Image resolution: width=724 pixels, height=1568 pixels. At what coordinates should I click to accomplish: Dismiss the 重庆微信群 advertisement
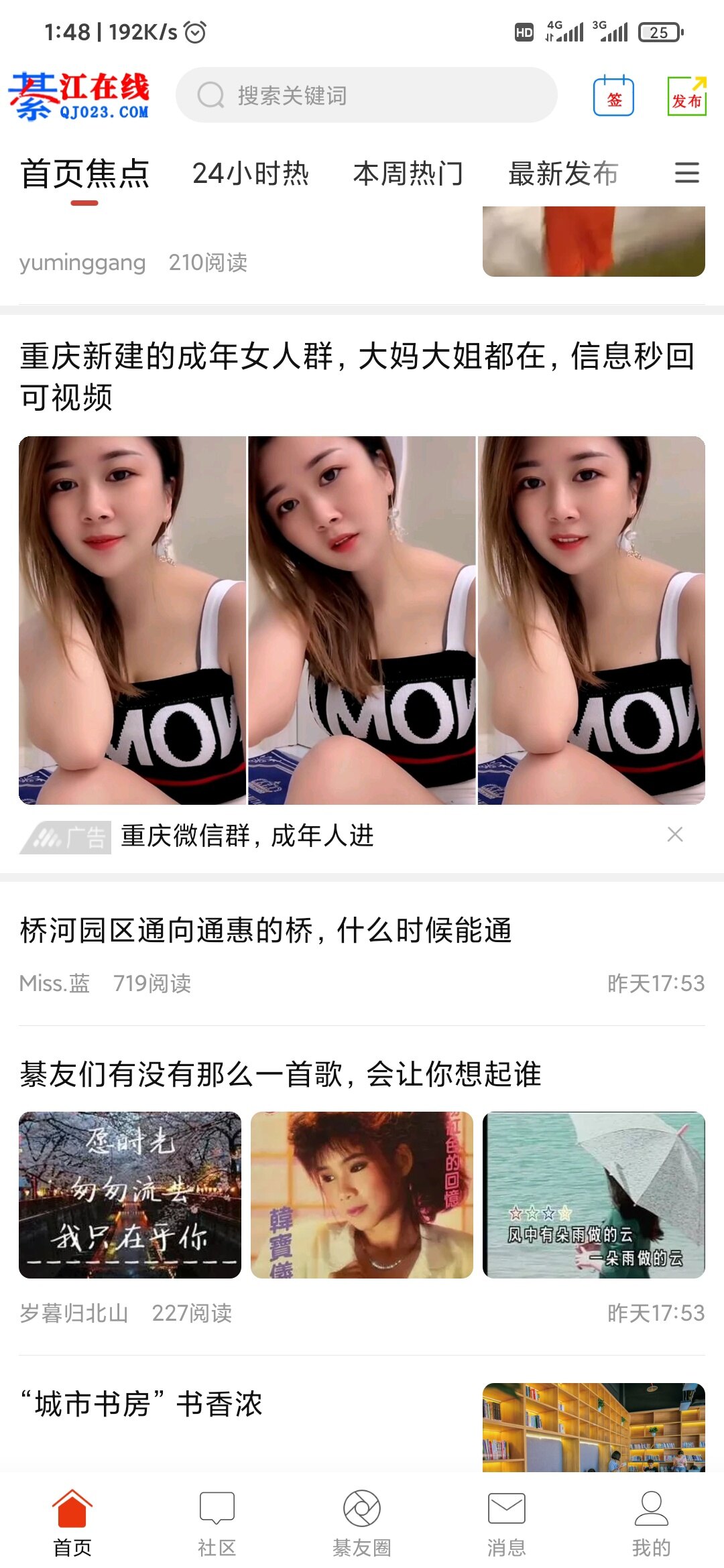pyautogui.click(x=675, y=834)
